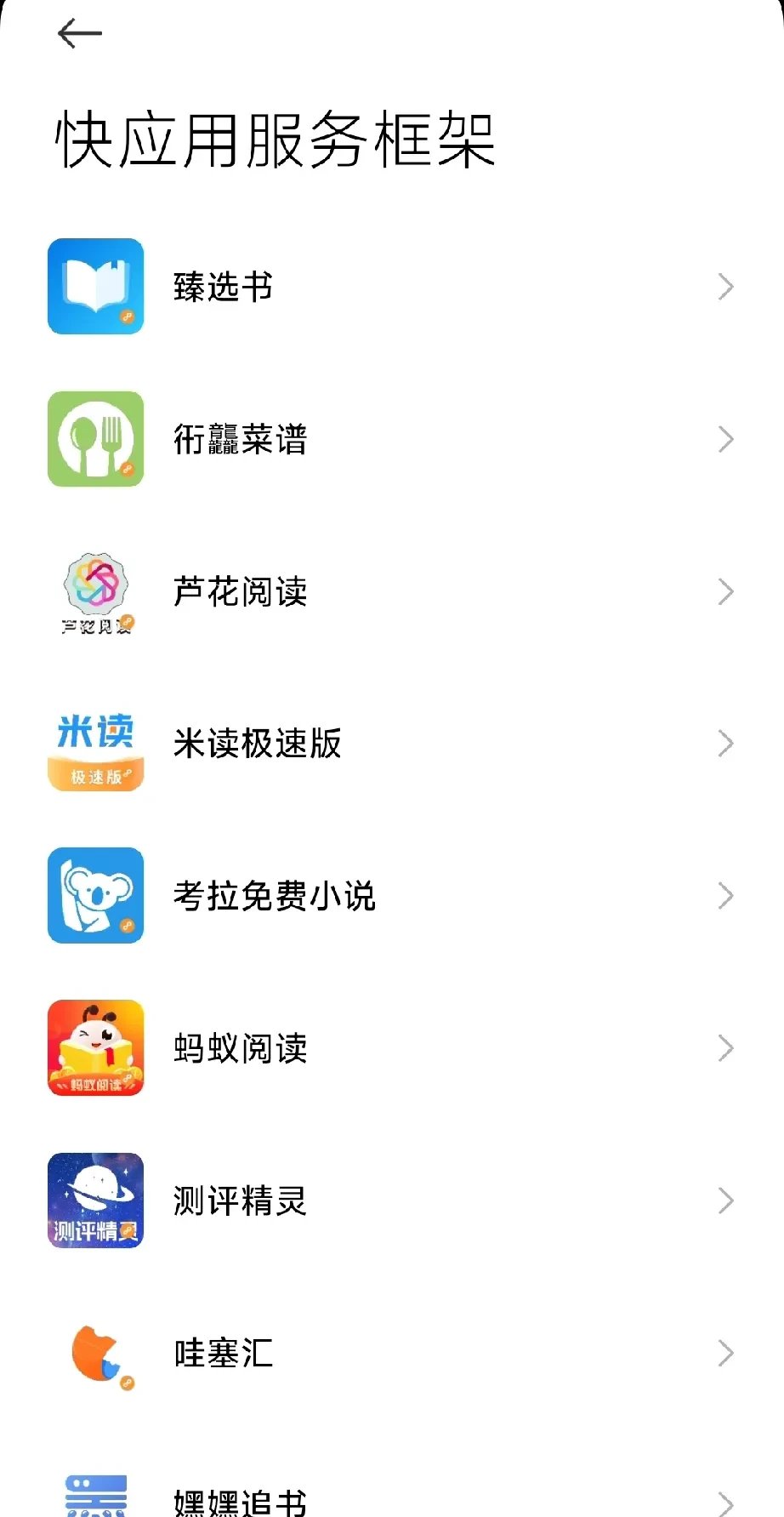
Task: Open the 芦花阅读 app icon
Action: [95, 591]
